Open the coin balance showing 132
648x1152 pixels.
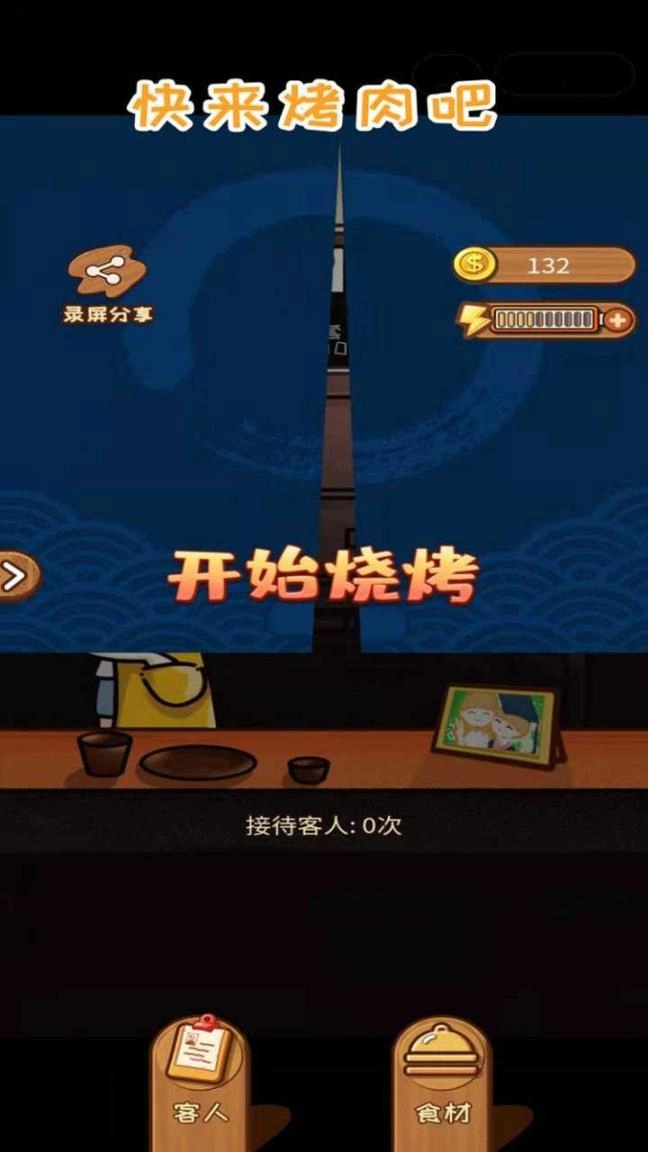click(x=545, y=265)
